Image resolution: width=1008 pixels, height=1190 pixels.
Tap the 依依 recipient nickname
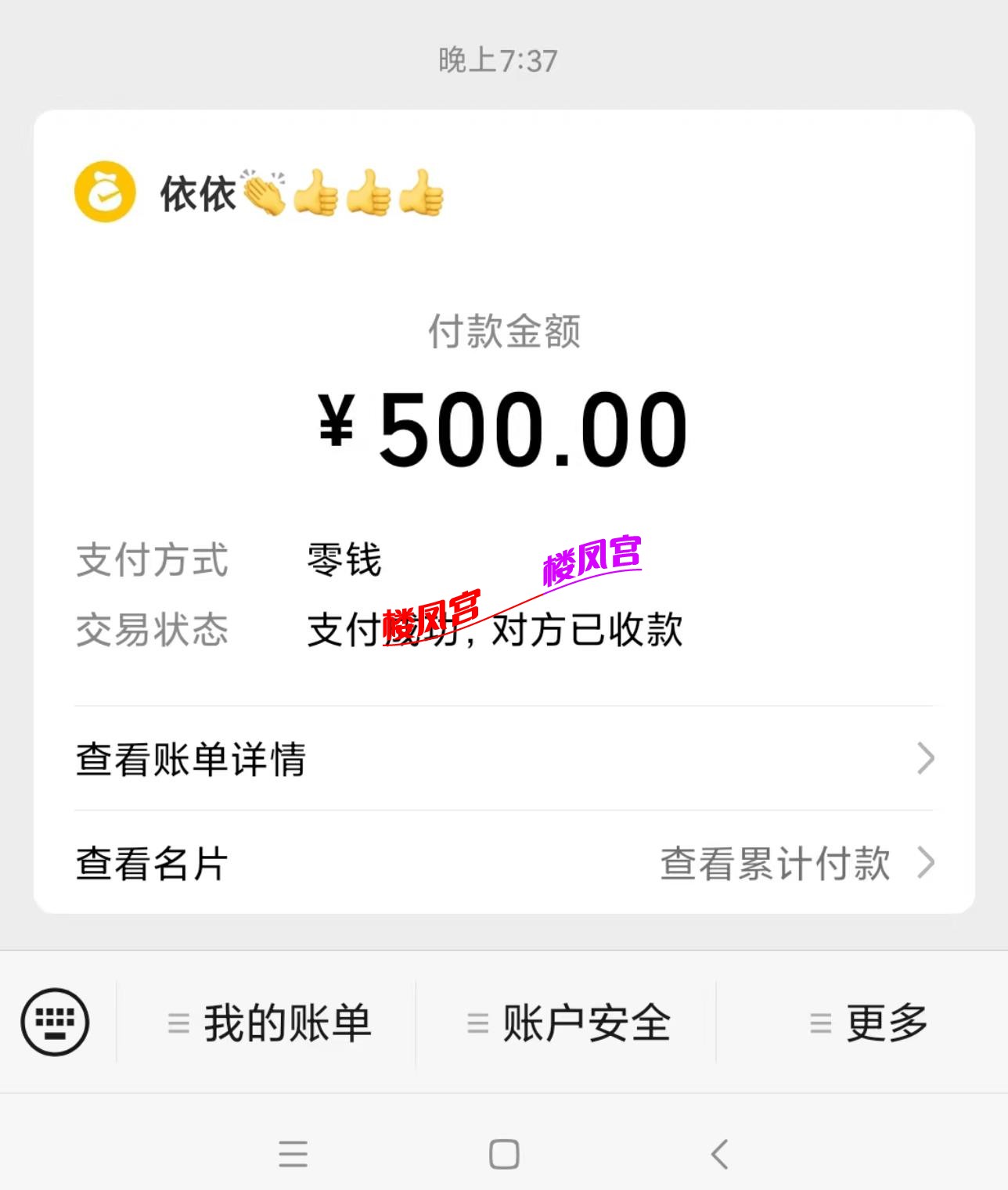click(197, 196)
